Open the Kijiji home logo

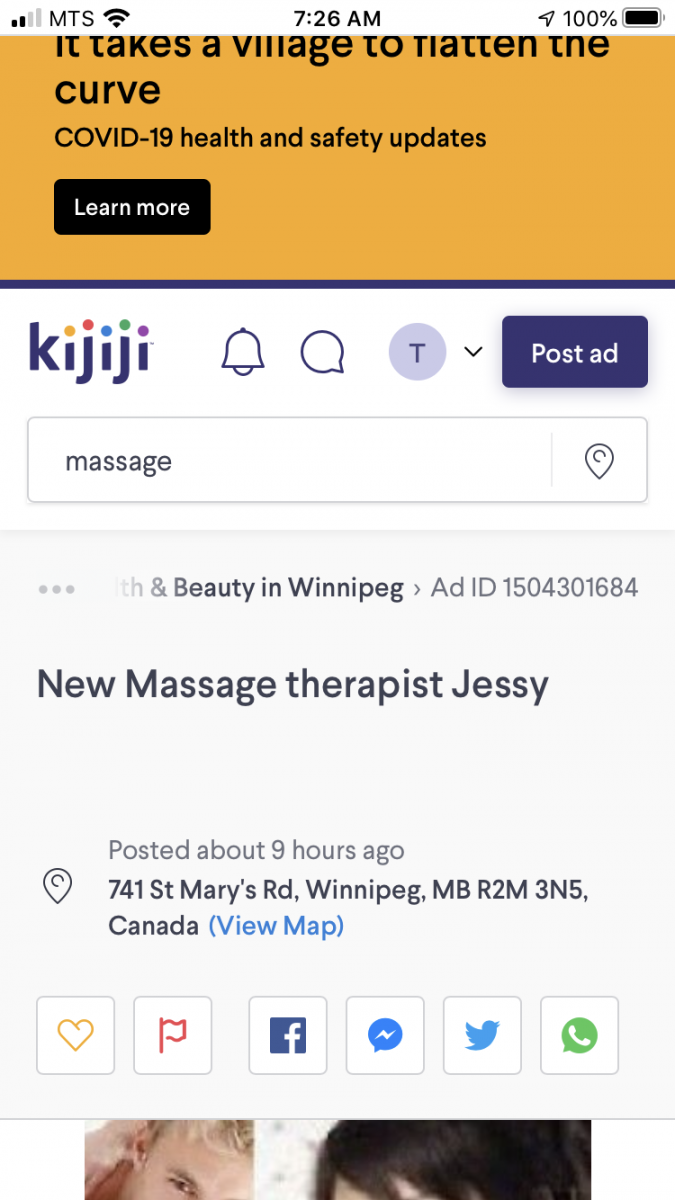point(90,350)
